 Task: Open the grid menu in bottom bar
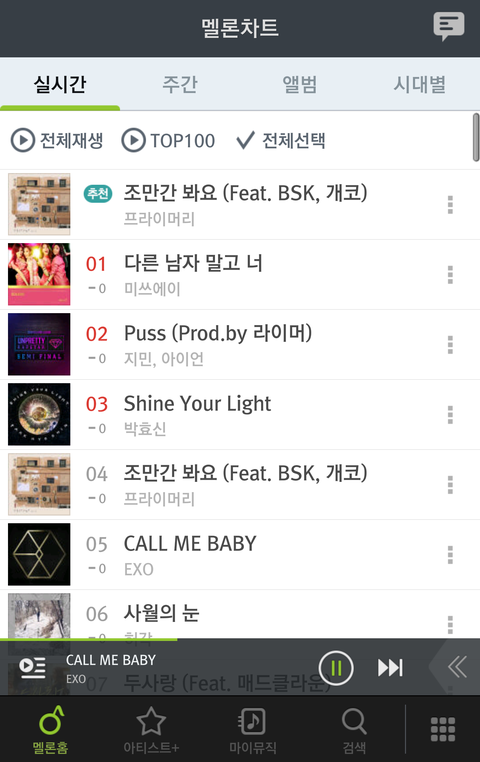click(443, 729)
